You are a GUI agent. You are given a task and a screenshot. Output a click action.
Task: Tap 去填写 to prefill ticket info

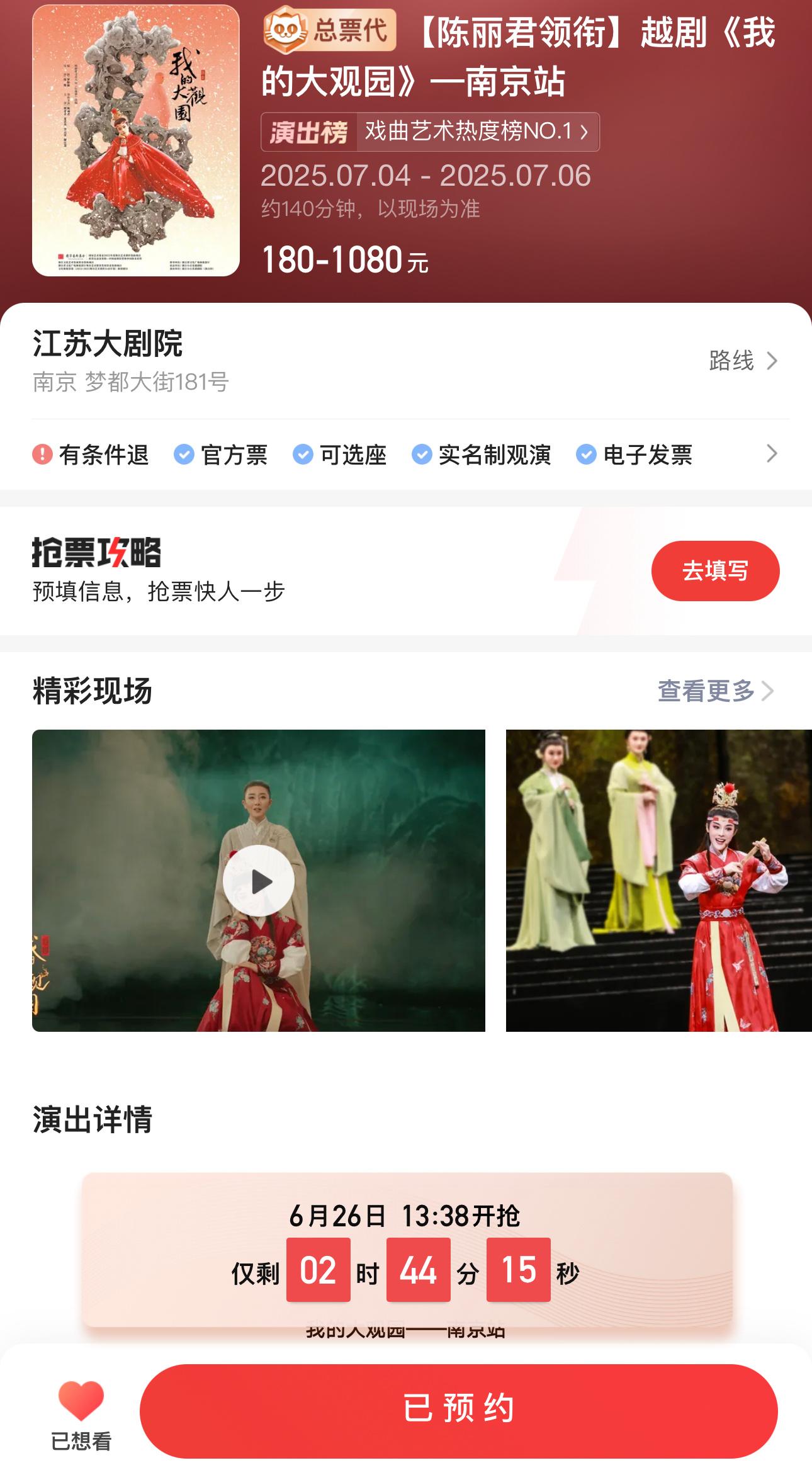(x=715, y=571)
